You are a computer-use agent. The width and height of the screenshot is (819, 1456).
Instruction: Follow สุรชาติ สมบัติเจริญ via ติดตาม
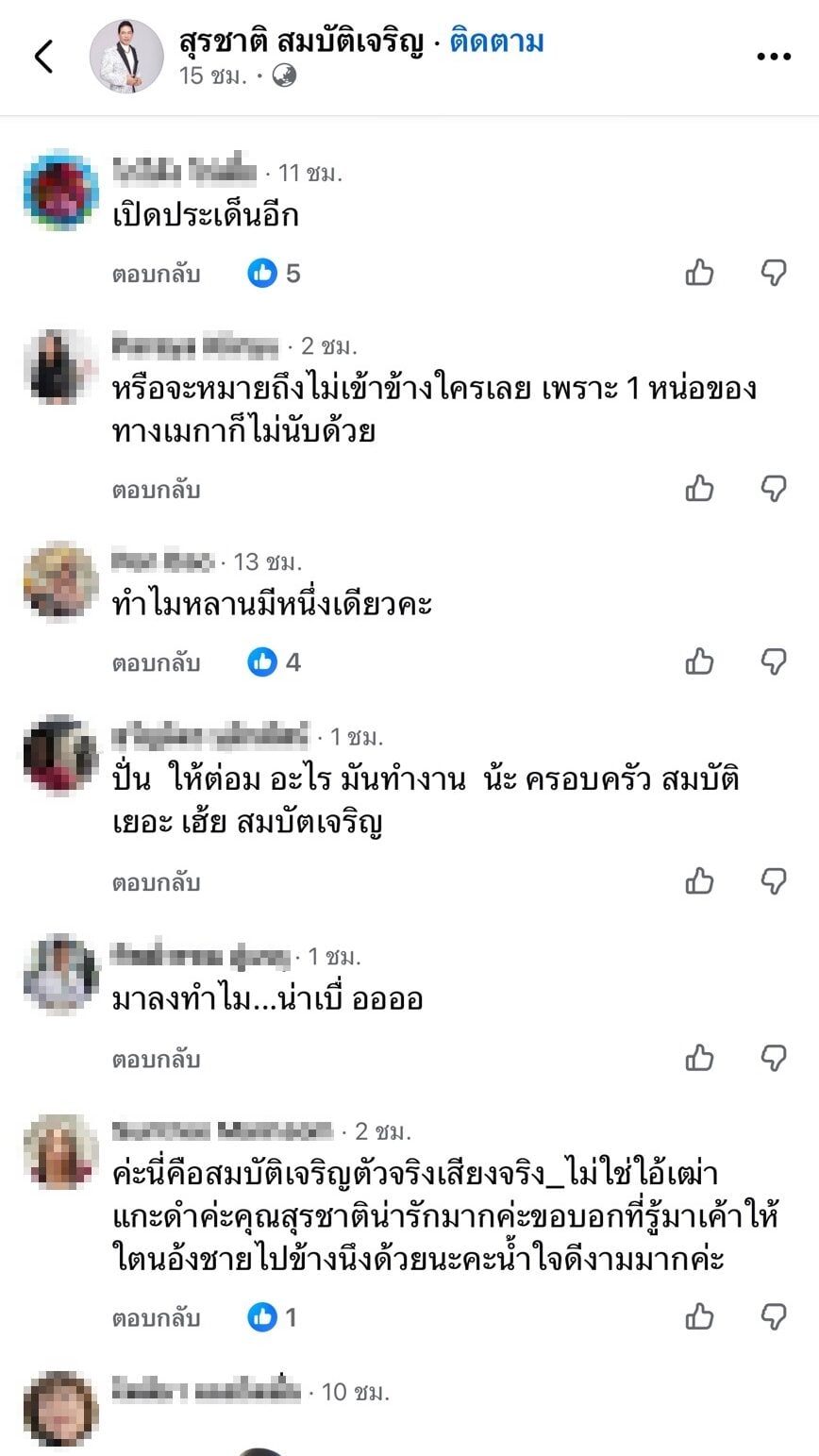tap(496, 42)
